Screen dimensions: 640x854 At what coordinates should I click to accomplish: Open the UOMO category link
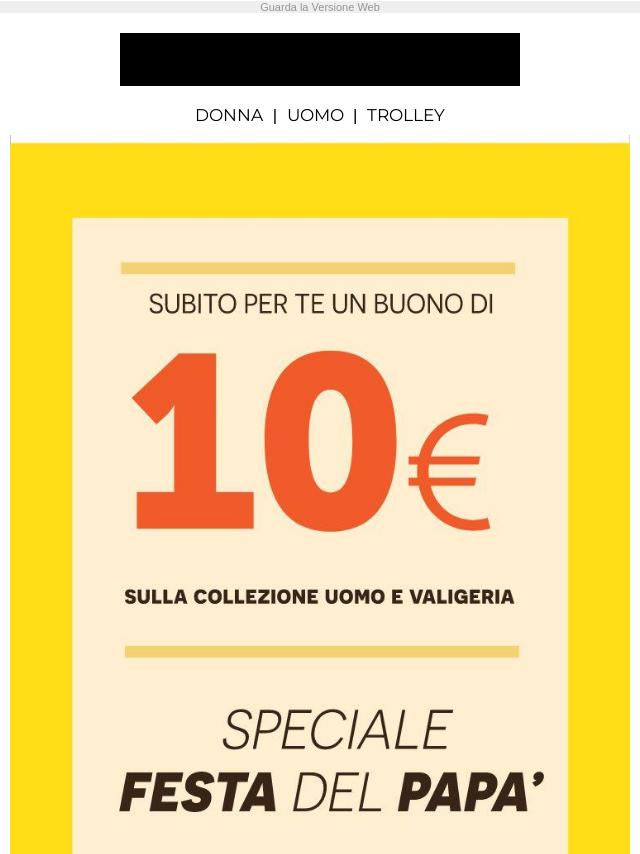click(315, 115)
